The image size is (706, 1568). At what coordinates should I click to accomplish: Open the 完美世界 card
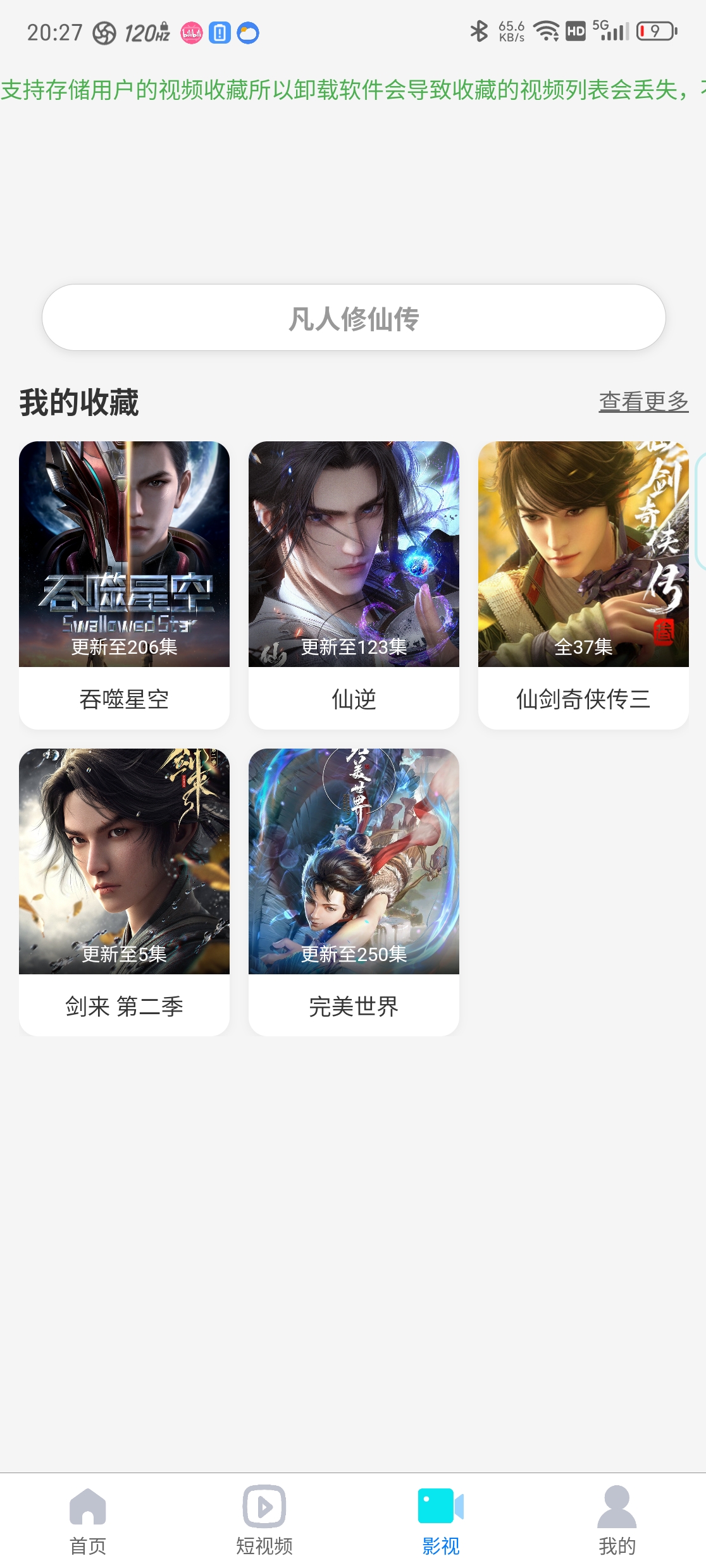[354, 891]
